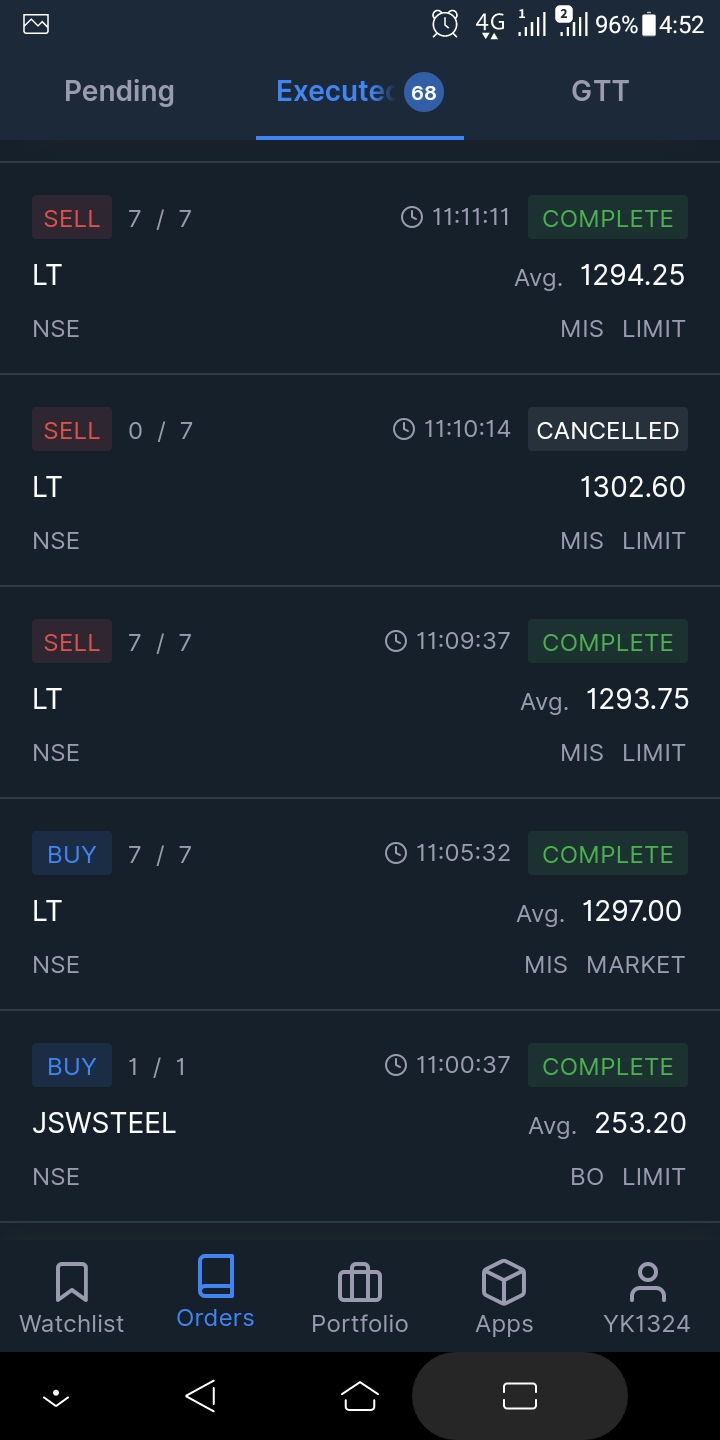View the cancelled LT sell order
The image size is (720, 1440).
[x=360, y=484]
